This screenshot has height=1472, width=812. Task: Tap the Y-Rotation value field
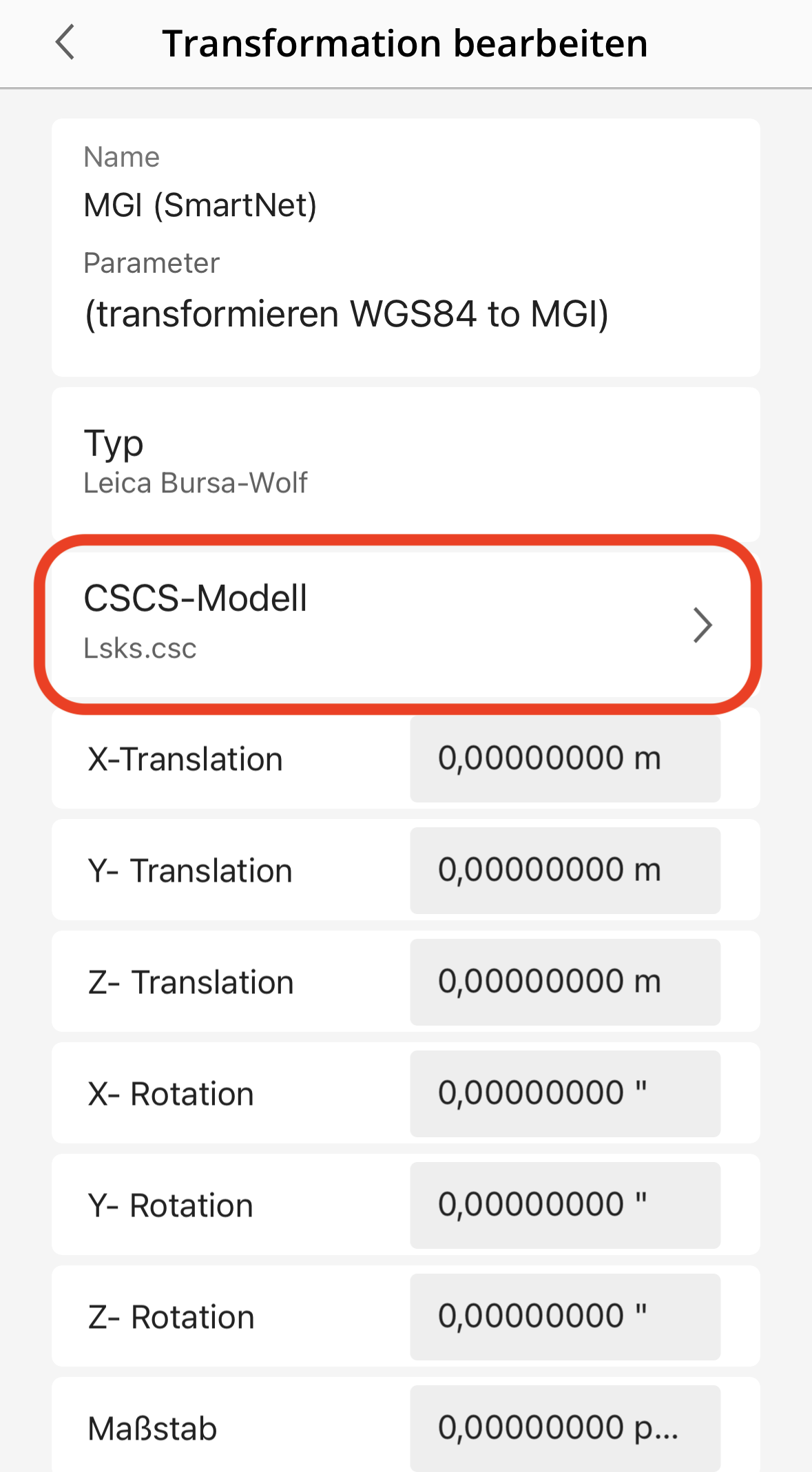565,1205
